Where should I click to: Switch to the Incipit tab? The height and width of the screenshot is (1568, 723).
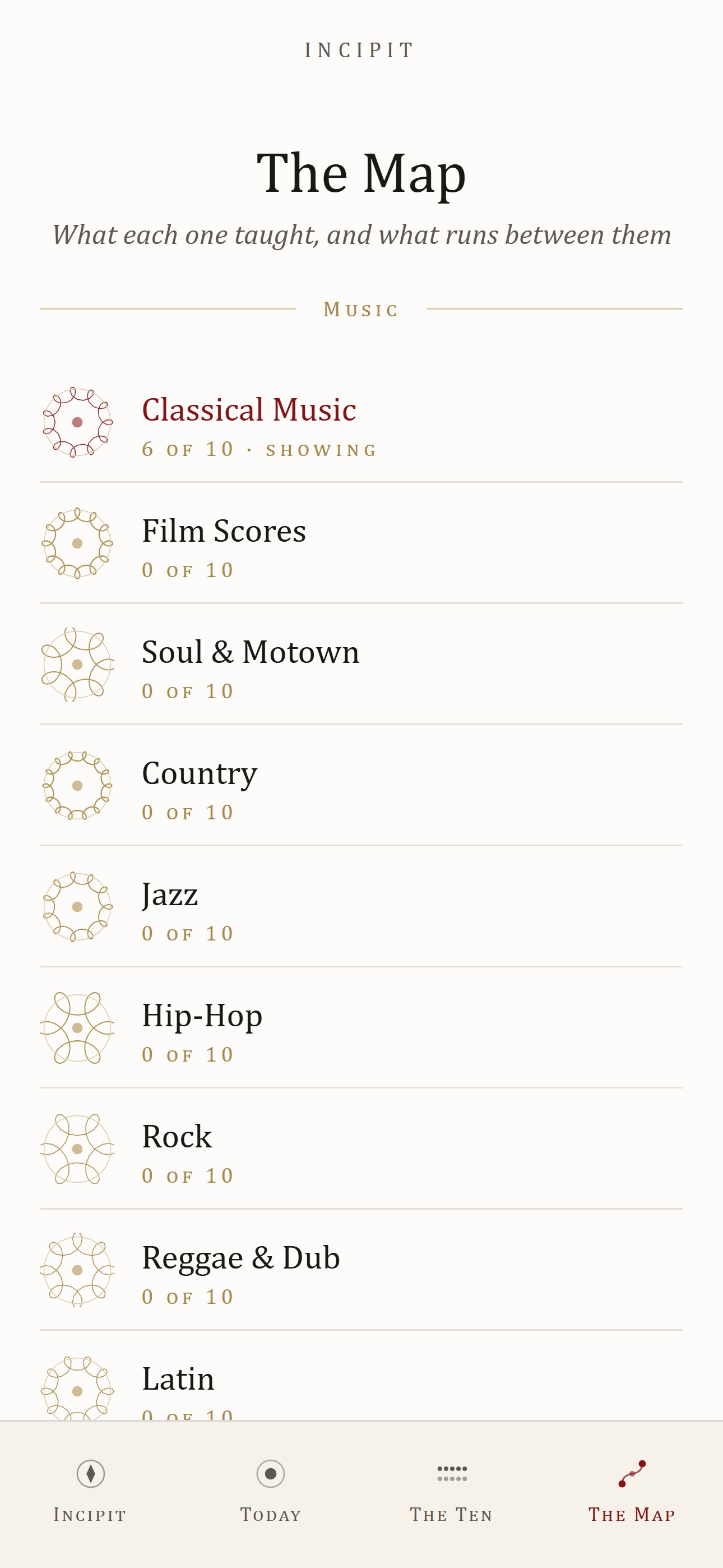coord(90,1491)
